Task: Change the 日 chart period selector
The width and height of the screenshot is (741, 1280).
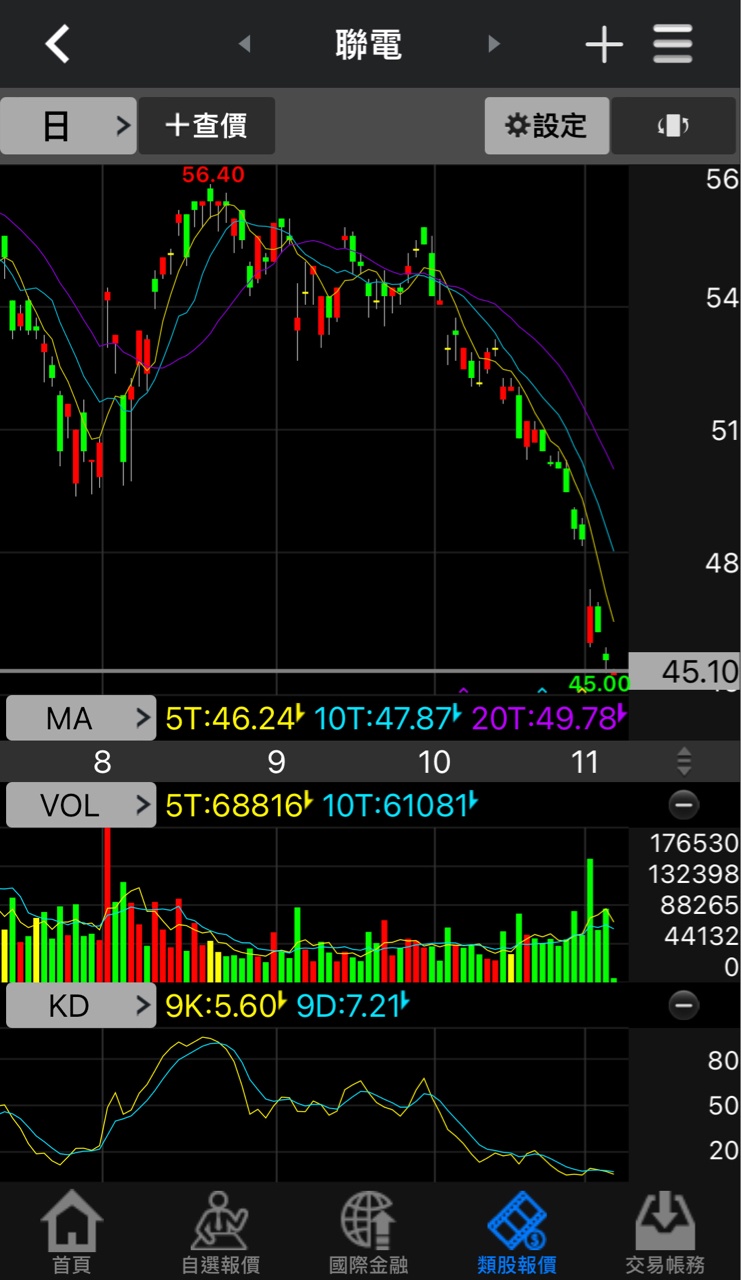Action: click(x=68, y=126)
